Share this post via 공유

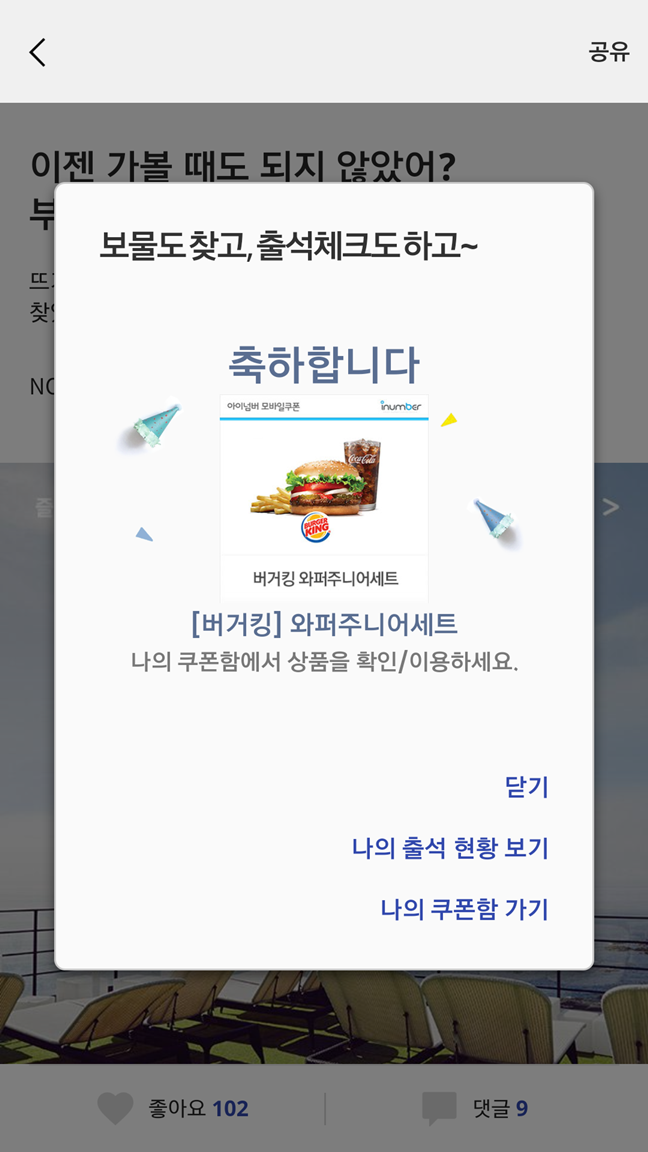click(x=608, y=52)
